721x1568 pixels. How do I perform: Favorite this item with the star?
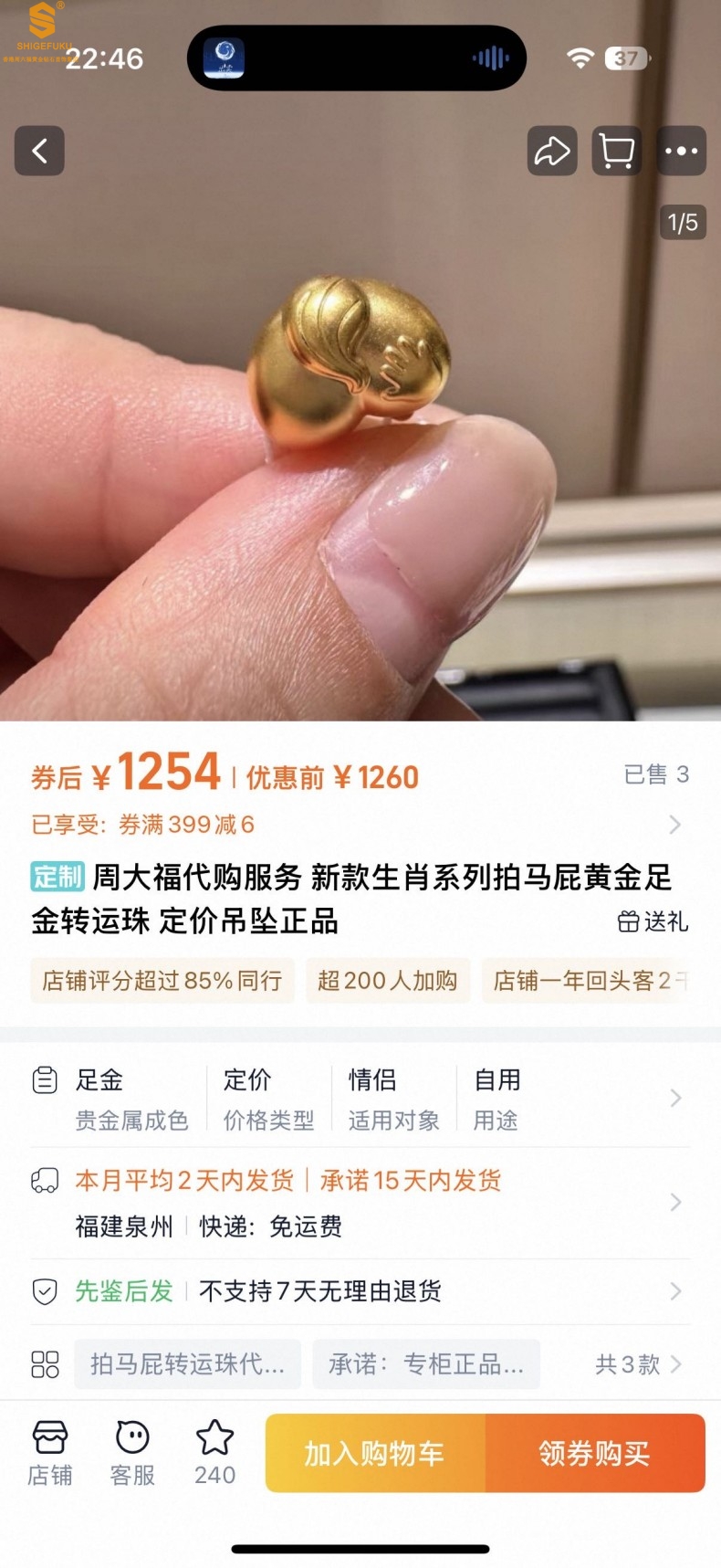coord(215,1452)
